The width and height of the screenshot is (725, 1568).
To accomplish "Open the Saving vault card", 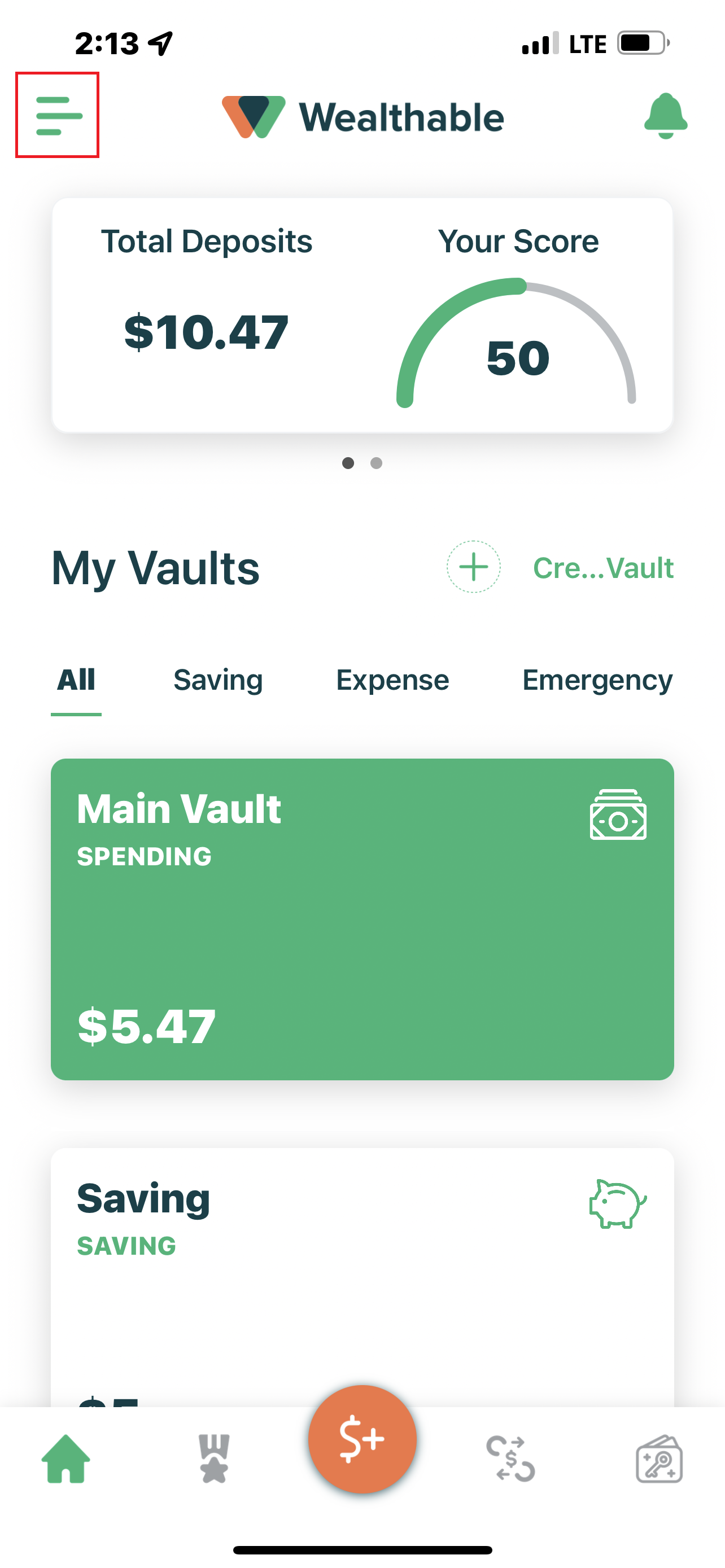I will (x=362, y=1272).
